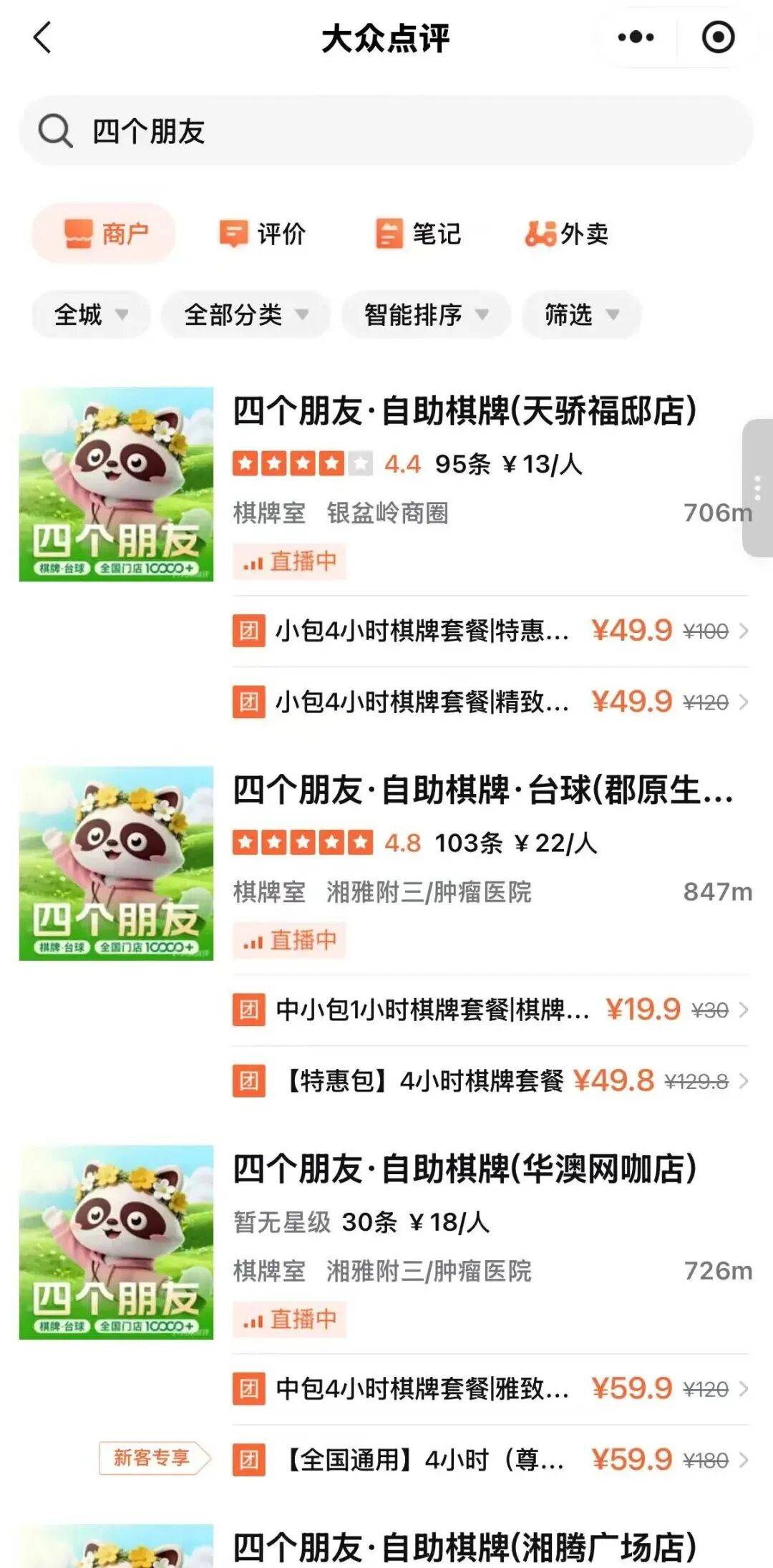Image resolution: width=773 pixels, height=1568 pixels.
Task: Switch to the 笔记 tab
Action: [x=419, y=233]
